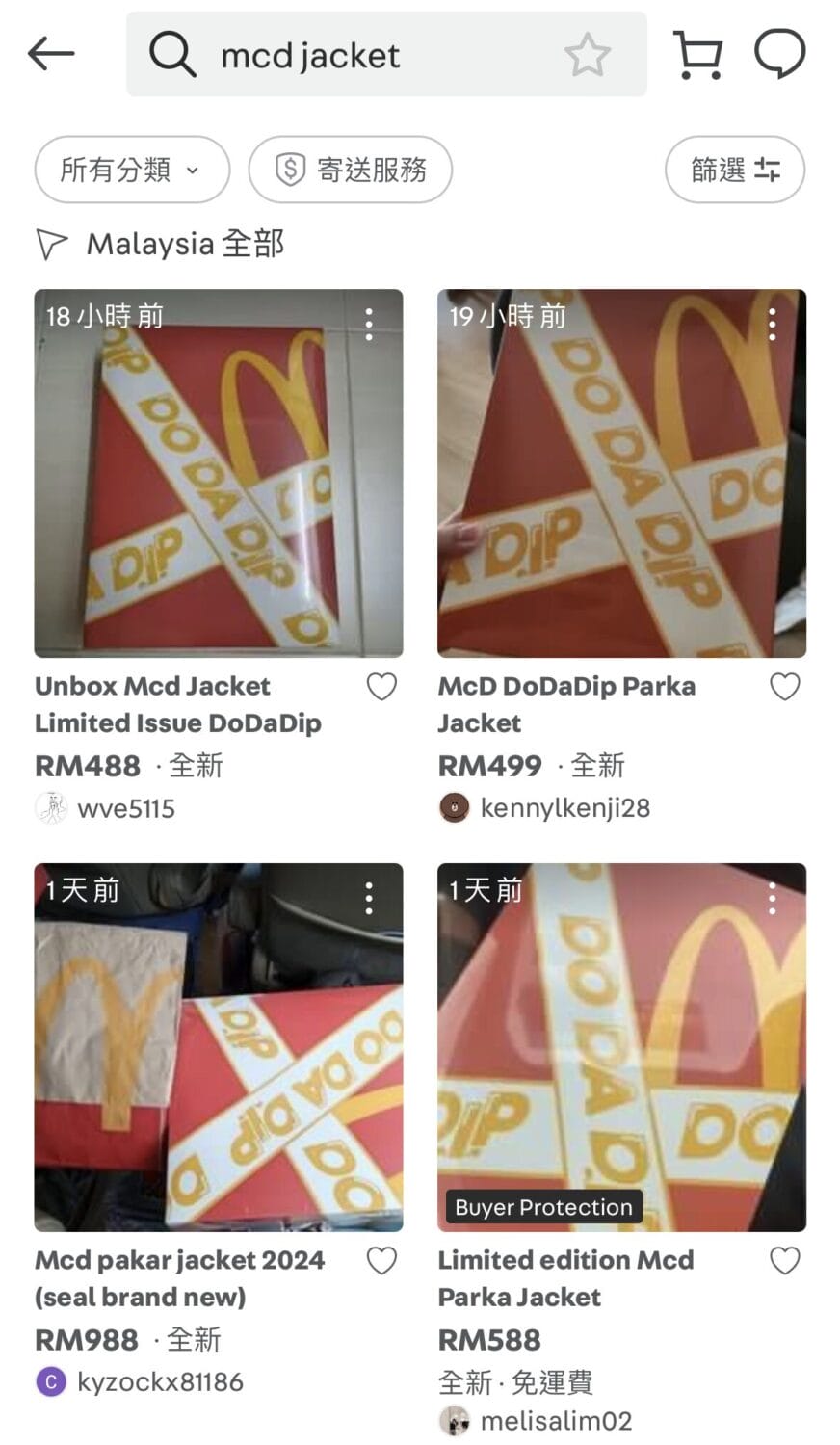
Task: Save this search with the star icon
Action: [587, 55]
